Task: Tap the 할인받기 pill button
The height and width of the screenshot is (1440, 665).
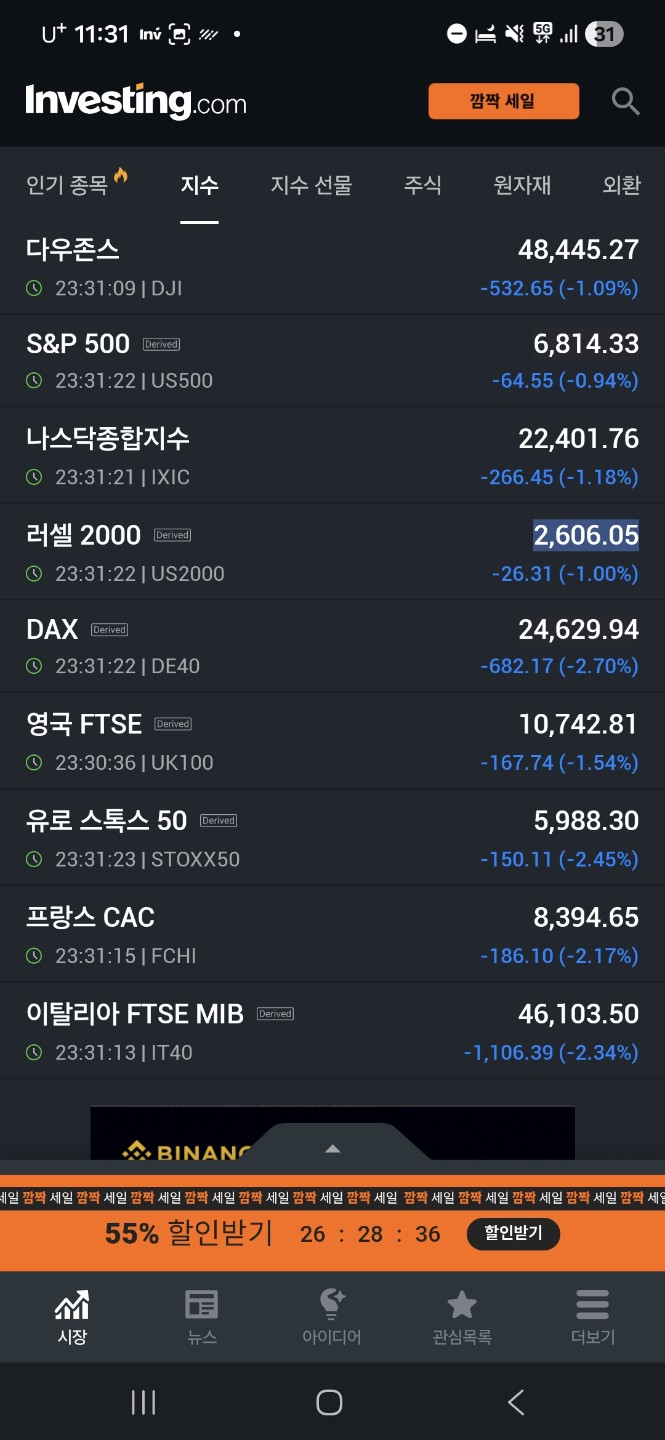Action: 513,1233
